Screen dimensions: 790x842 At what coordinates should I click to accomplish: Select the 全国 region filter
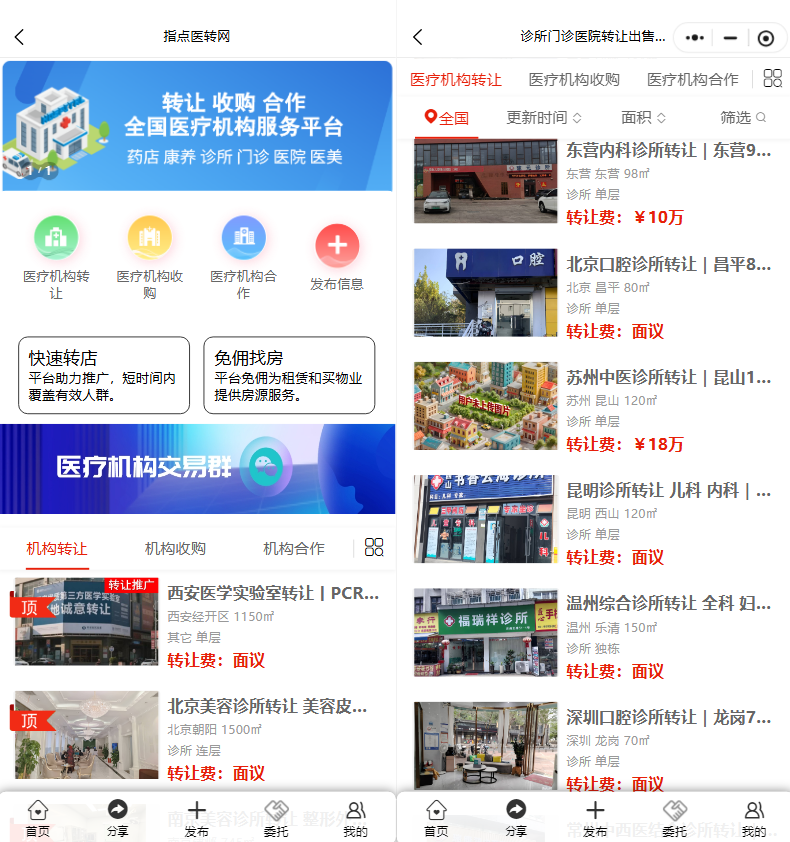447,117
